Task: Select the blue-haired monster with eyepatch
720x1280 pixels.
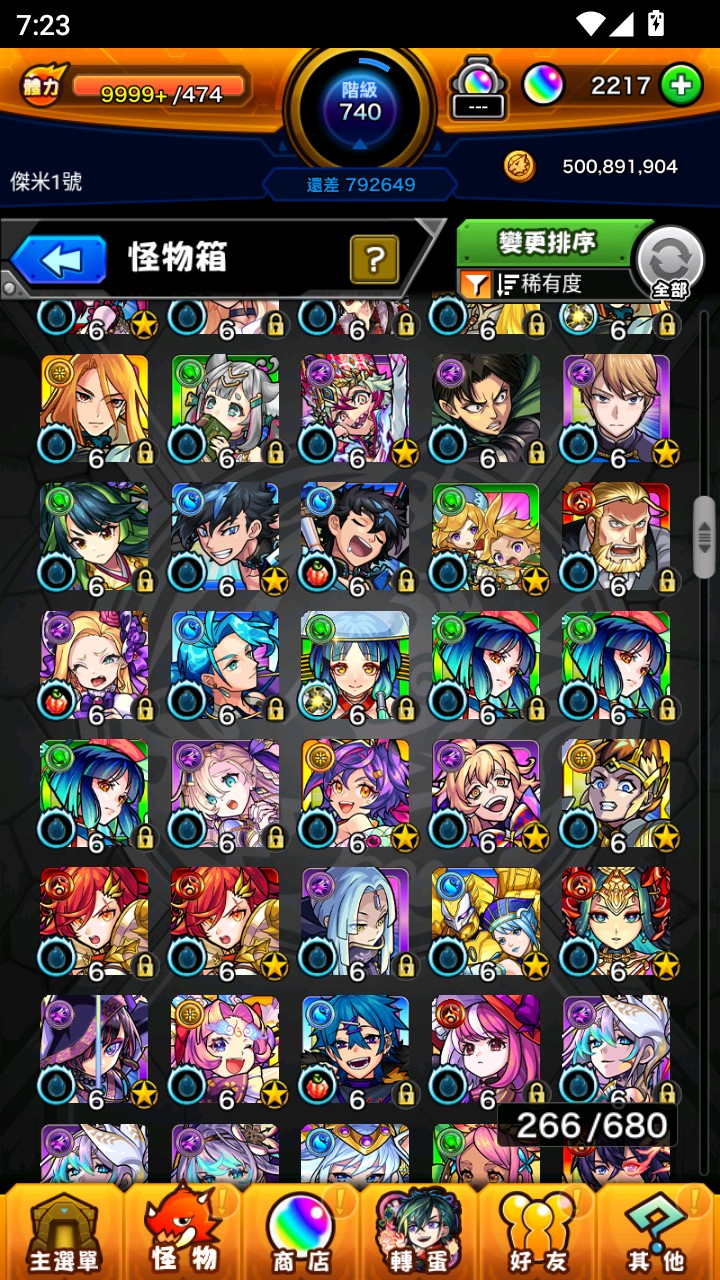Action: coord(355,1048)
